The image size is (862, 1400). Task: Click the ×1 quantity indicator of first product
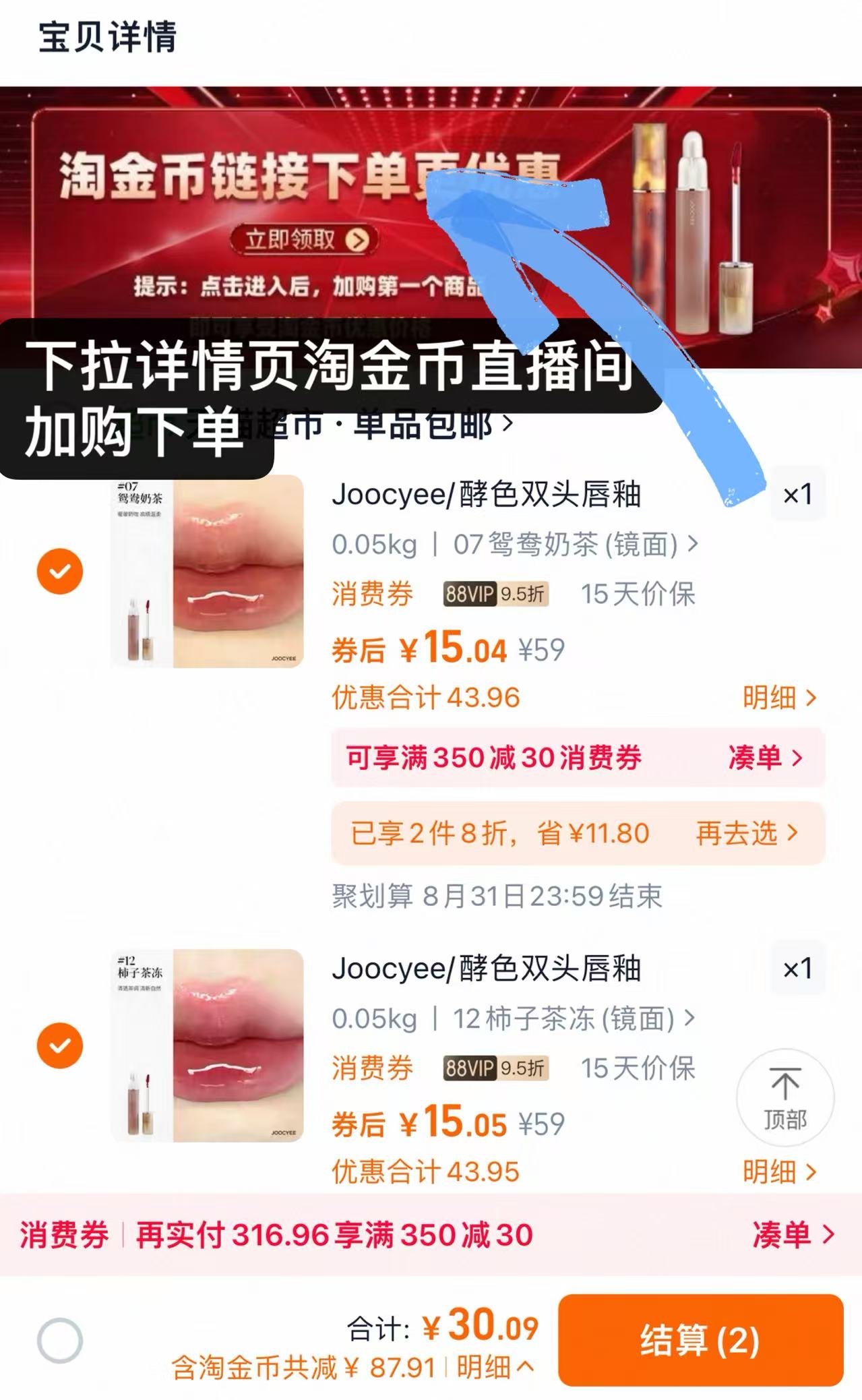click(798, 495)
